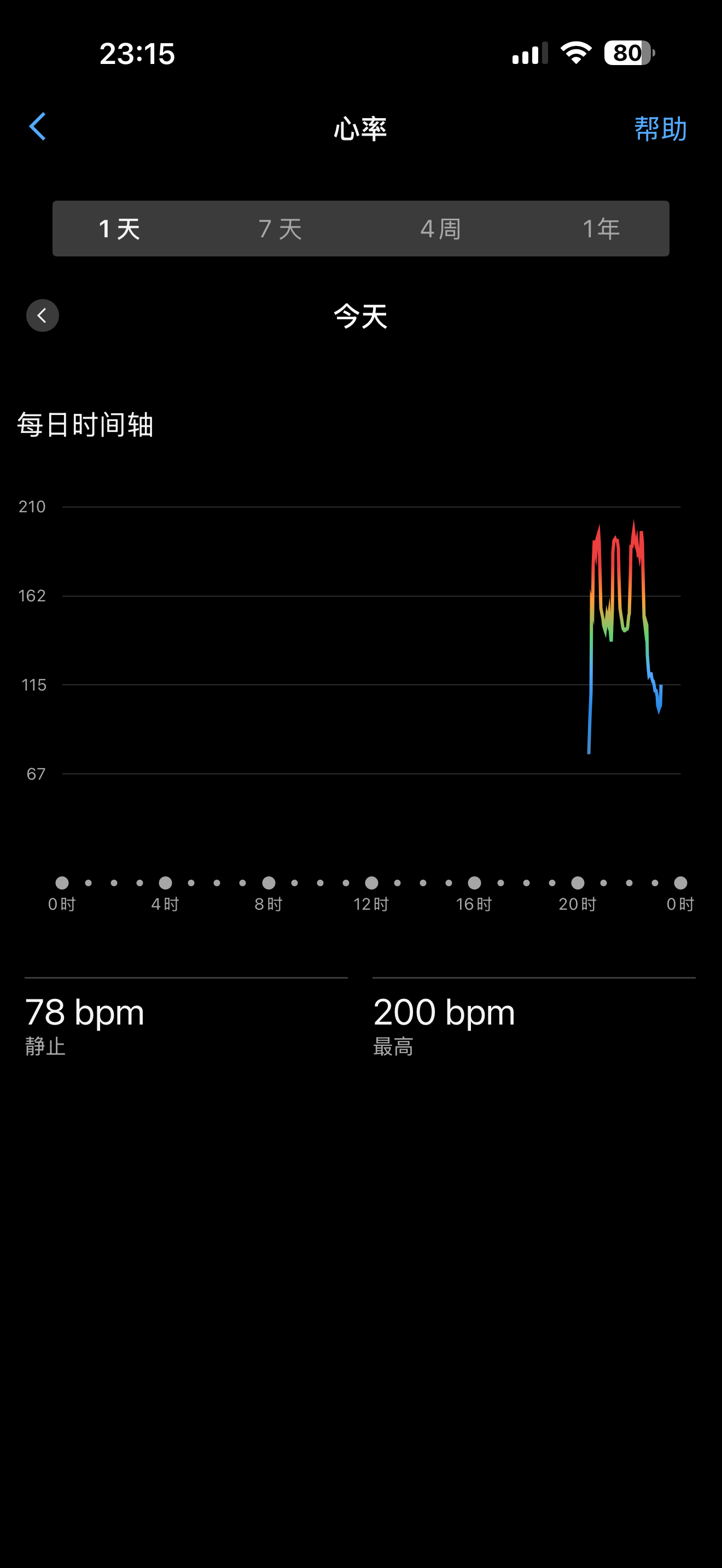Switch to the 7 天 view
Image resolution: width=722 pixels, height=1568 pixels.
tap(280, 229)
